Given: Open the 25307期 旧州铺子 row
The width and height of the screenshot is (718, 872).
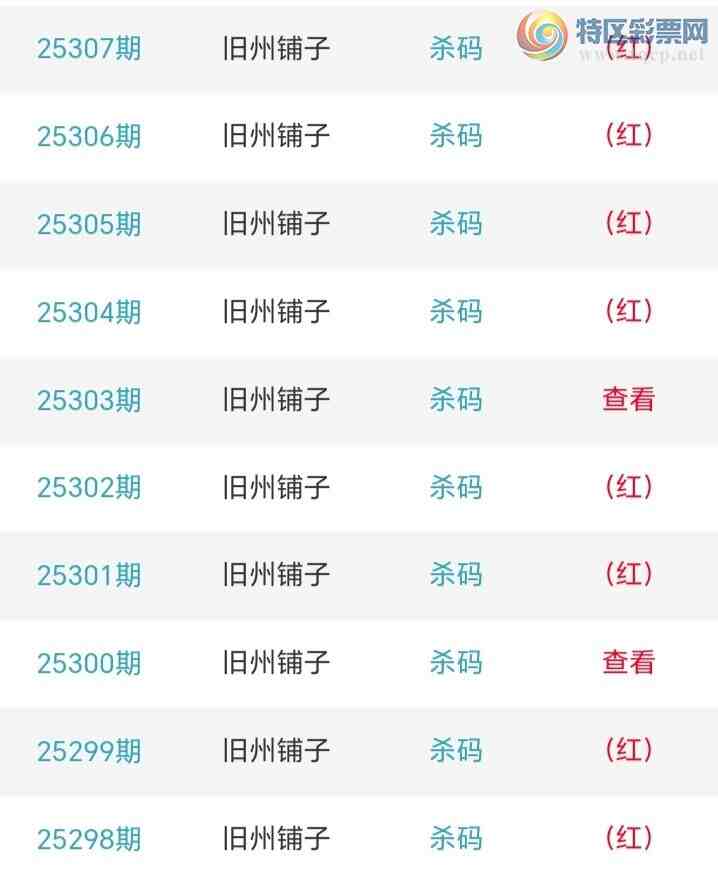Looking at the screenshot, I should pyautogui.click(x=276, y=48).
